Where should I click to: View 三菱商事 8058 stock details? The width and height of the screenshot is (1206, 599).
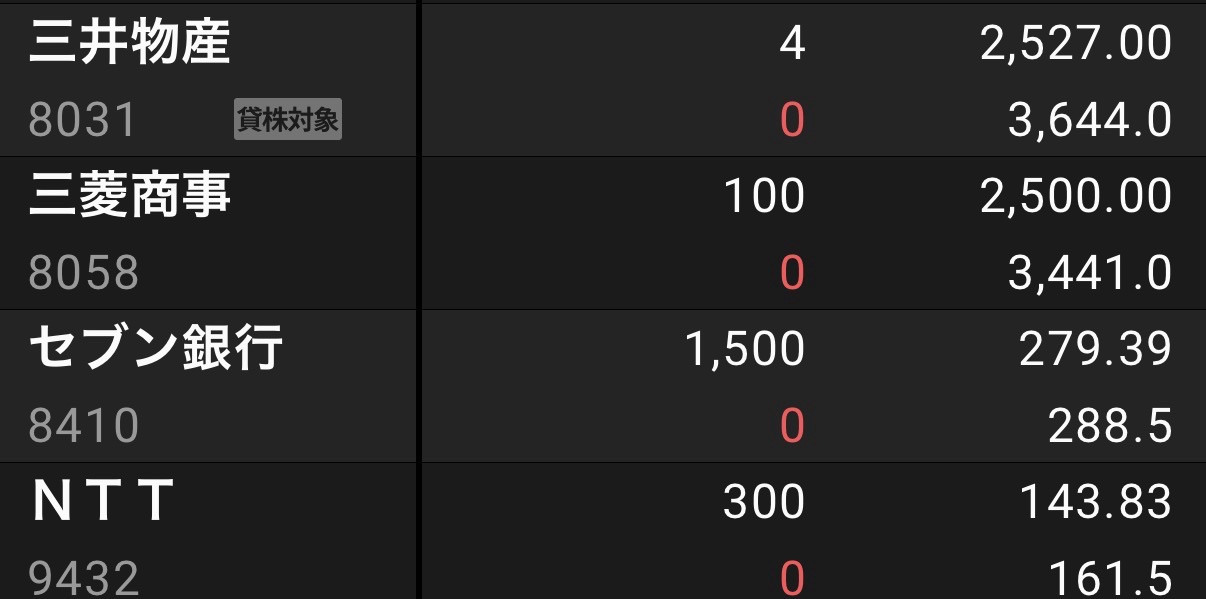tap(130, 197)
